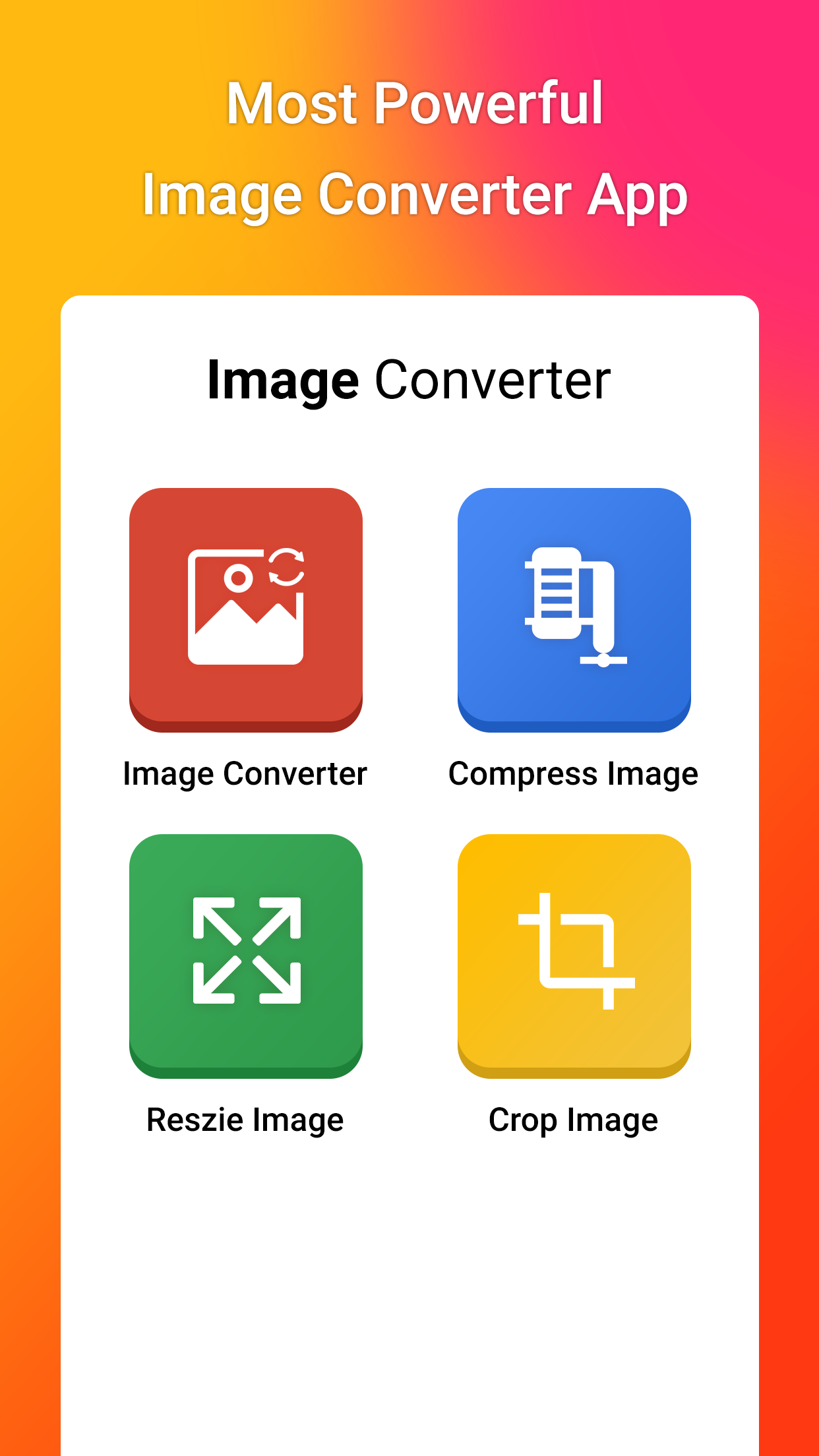Select the green Resize Image tool icon
Viewport: 819px width, 1456px height.
(247, 956)
